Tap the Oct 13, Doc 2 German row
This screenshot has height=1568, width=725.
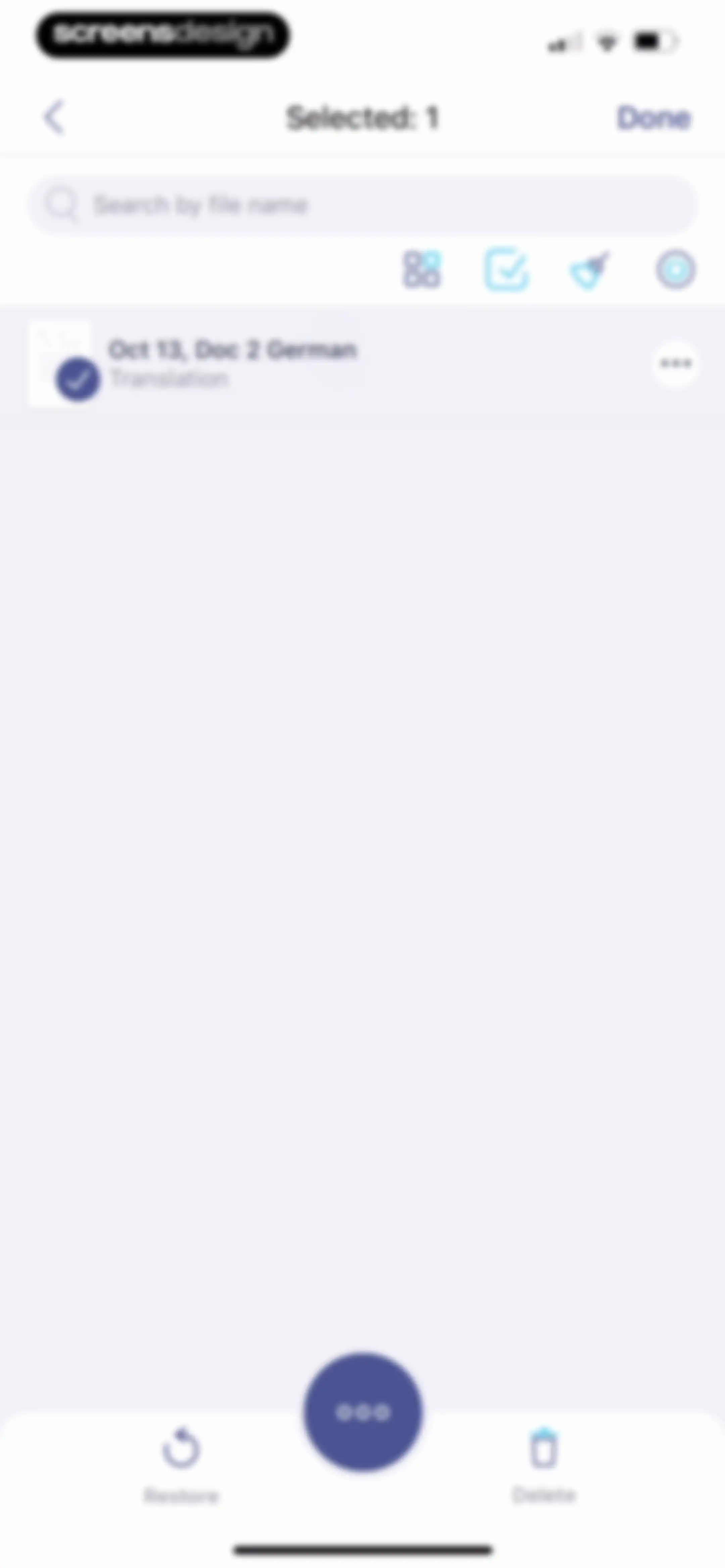coord(363,363)
